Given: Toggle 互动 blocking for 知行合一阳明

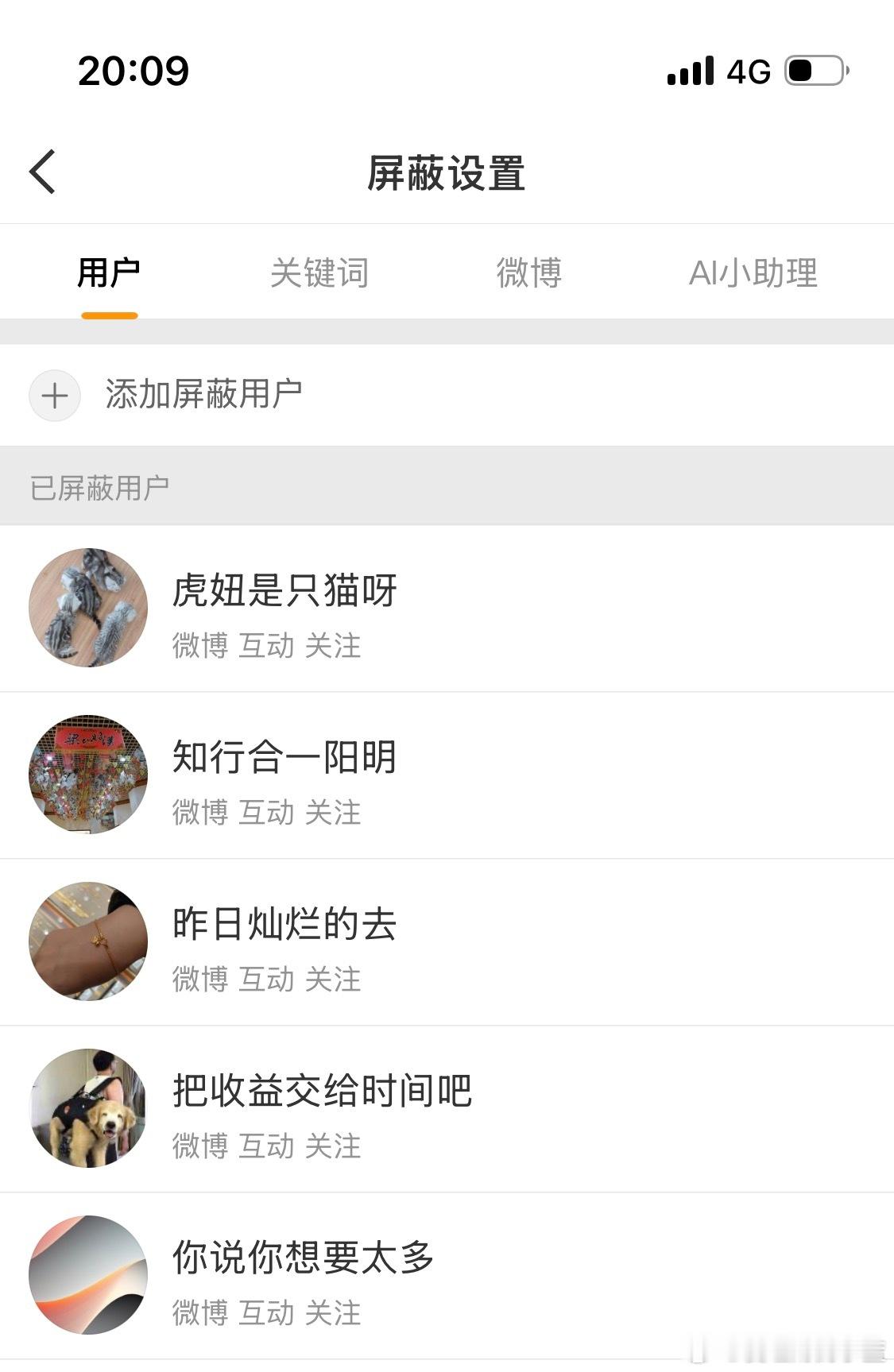Looking at the screenshot, I should click(x=268, y=812).
